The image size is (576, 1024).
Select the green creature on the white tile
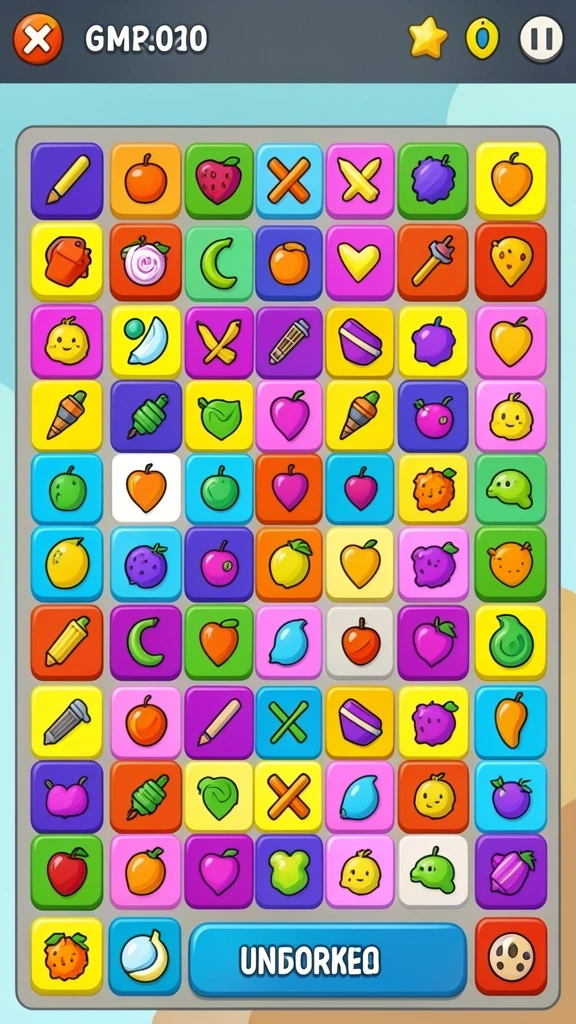coord(434,871)
